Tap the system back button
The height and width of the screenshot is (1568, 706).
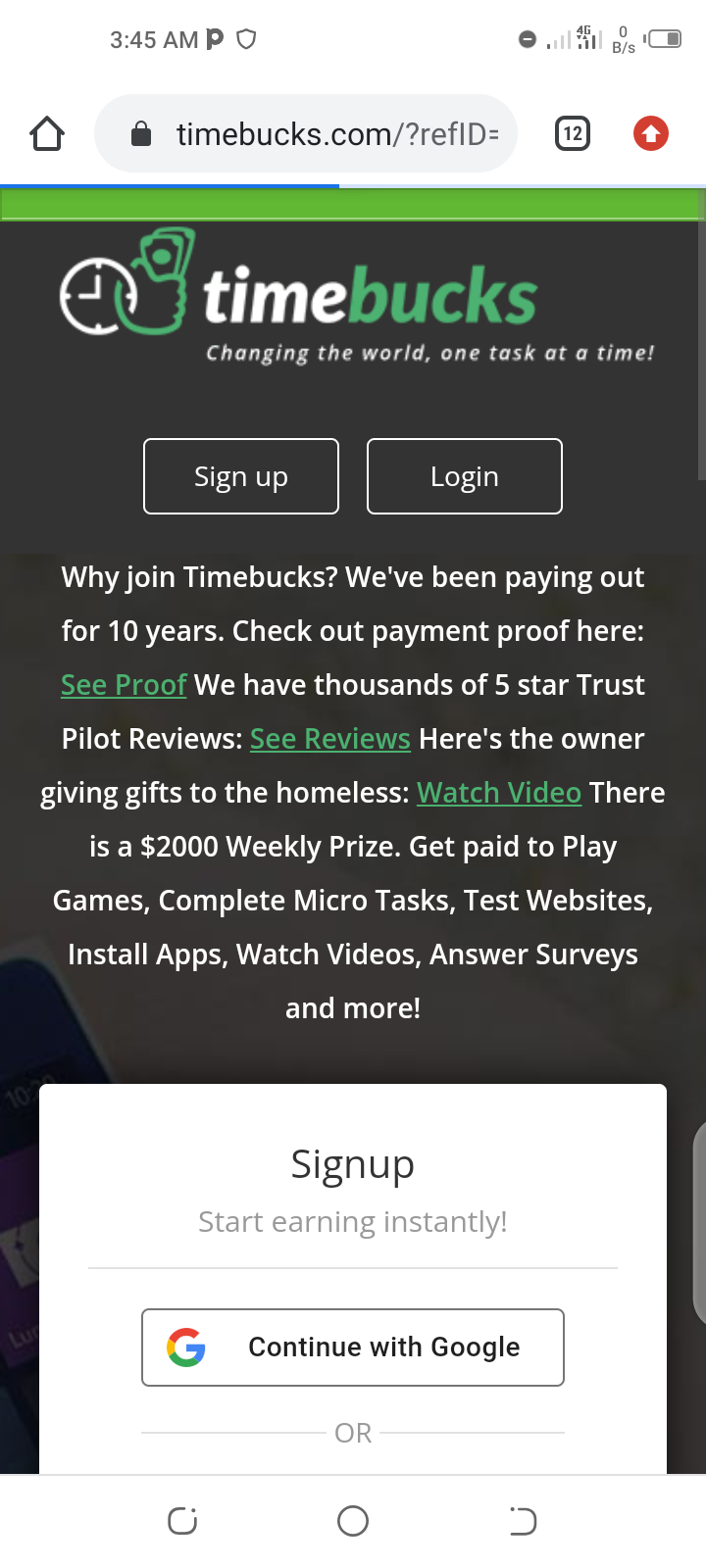point(523,1521)
